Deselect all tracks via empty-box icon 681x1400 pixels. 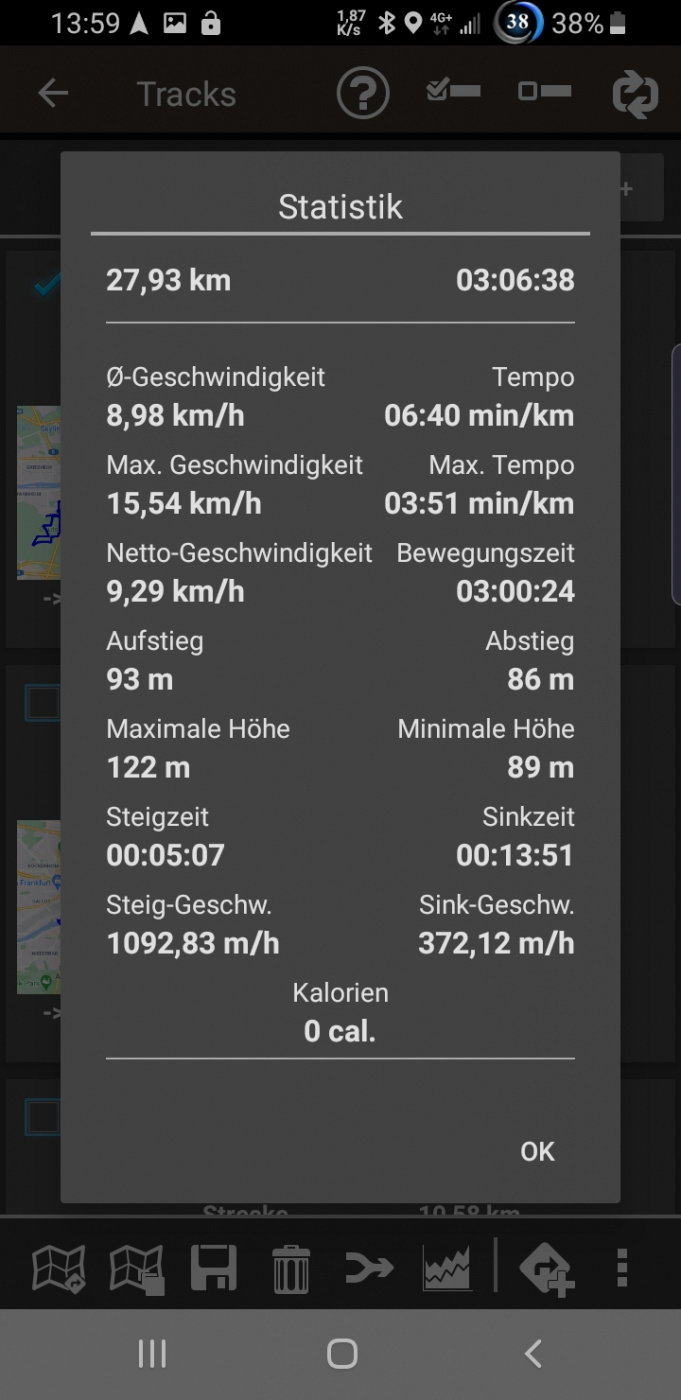[x=545, y=92]
